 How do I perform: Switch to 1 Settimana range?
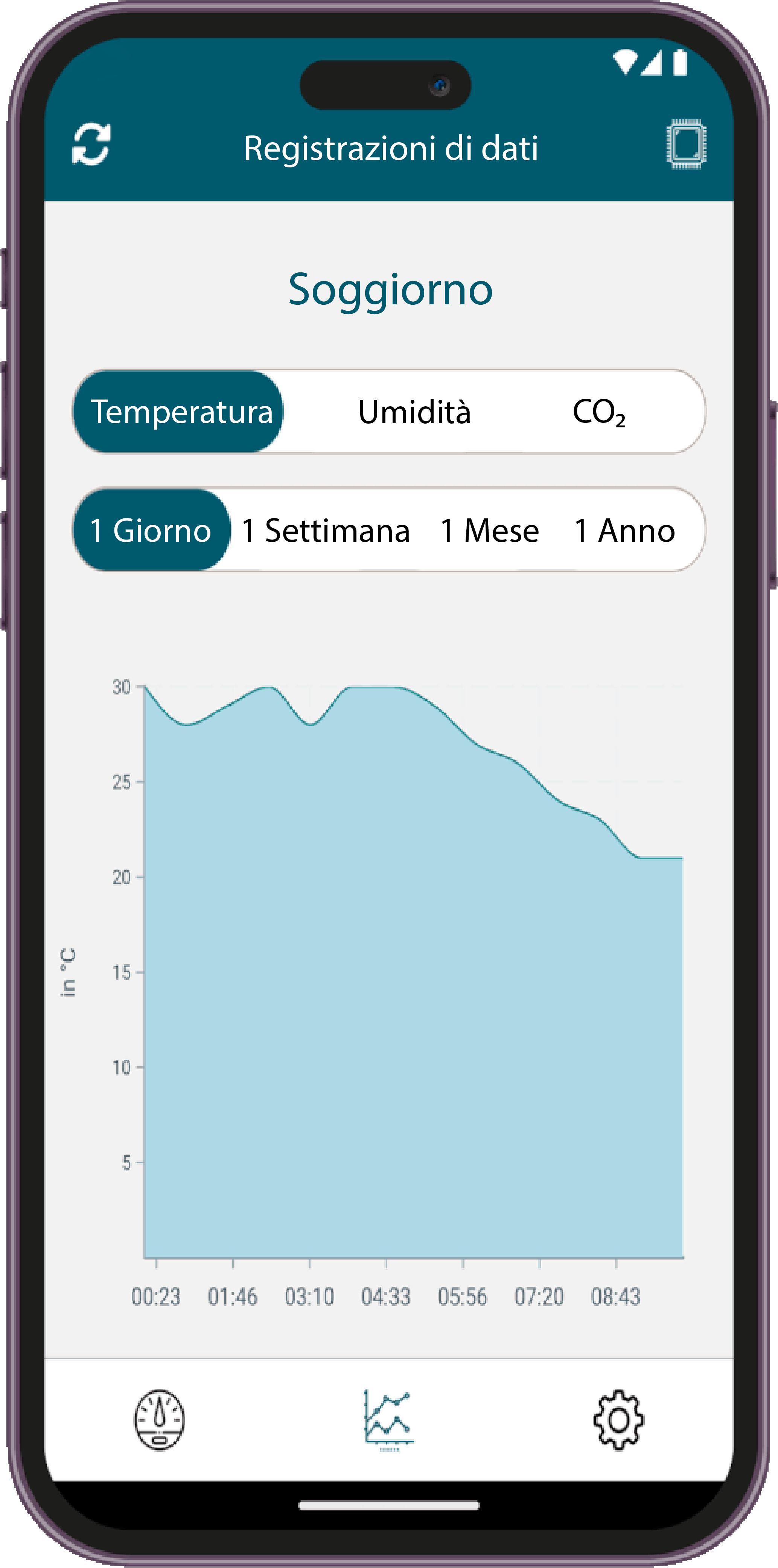click(326, 530)
